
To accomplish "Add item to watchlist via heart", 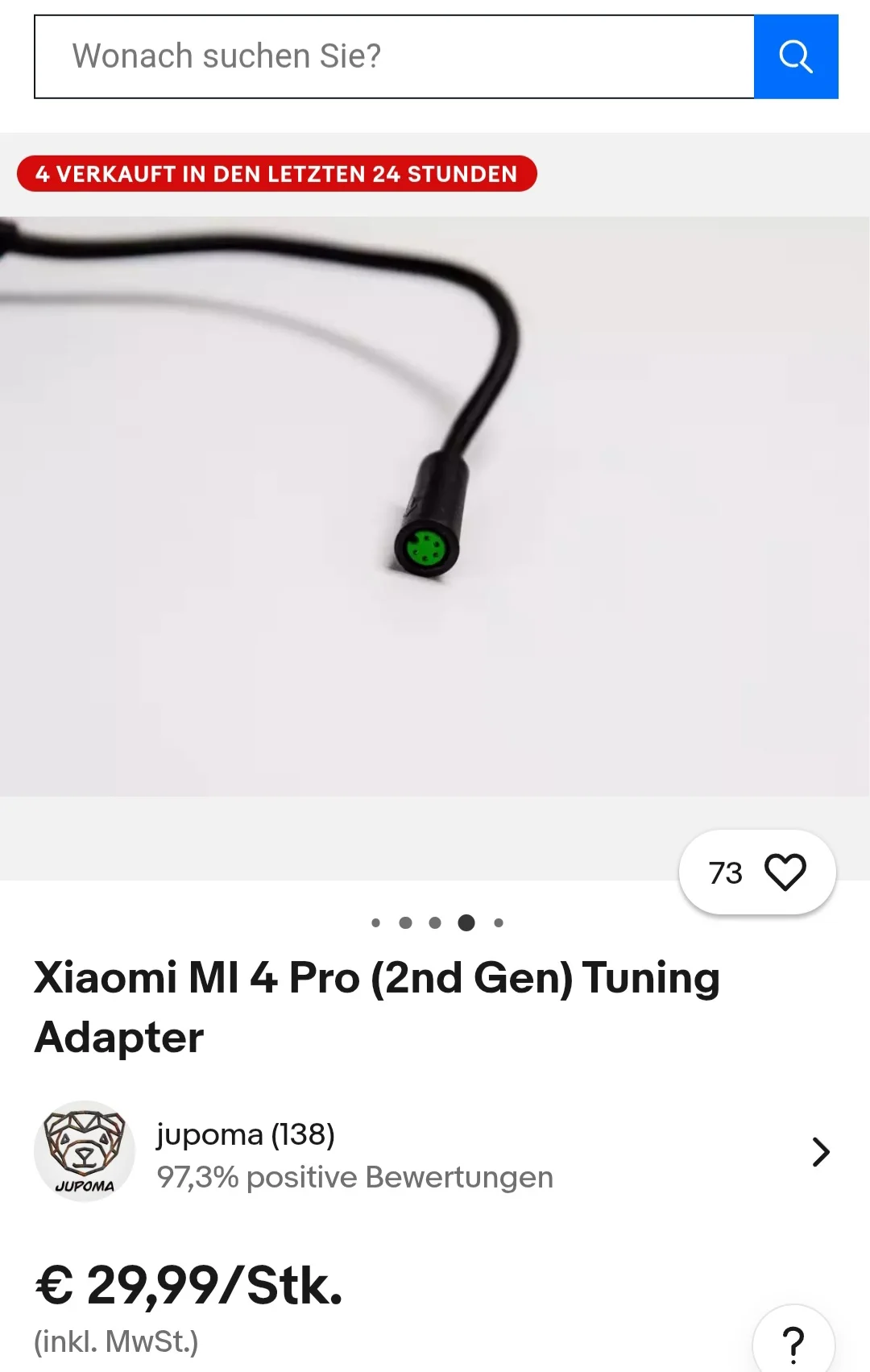I will pos(784,873).
